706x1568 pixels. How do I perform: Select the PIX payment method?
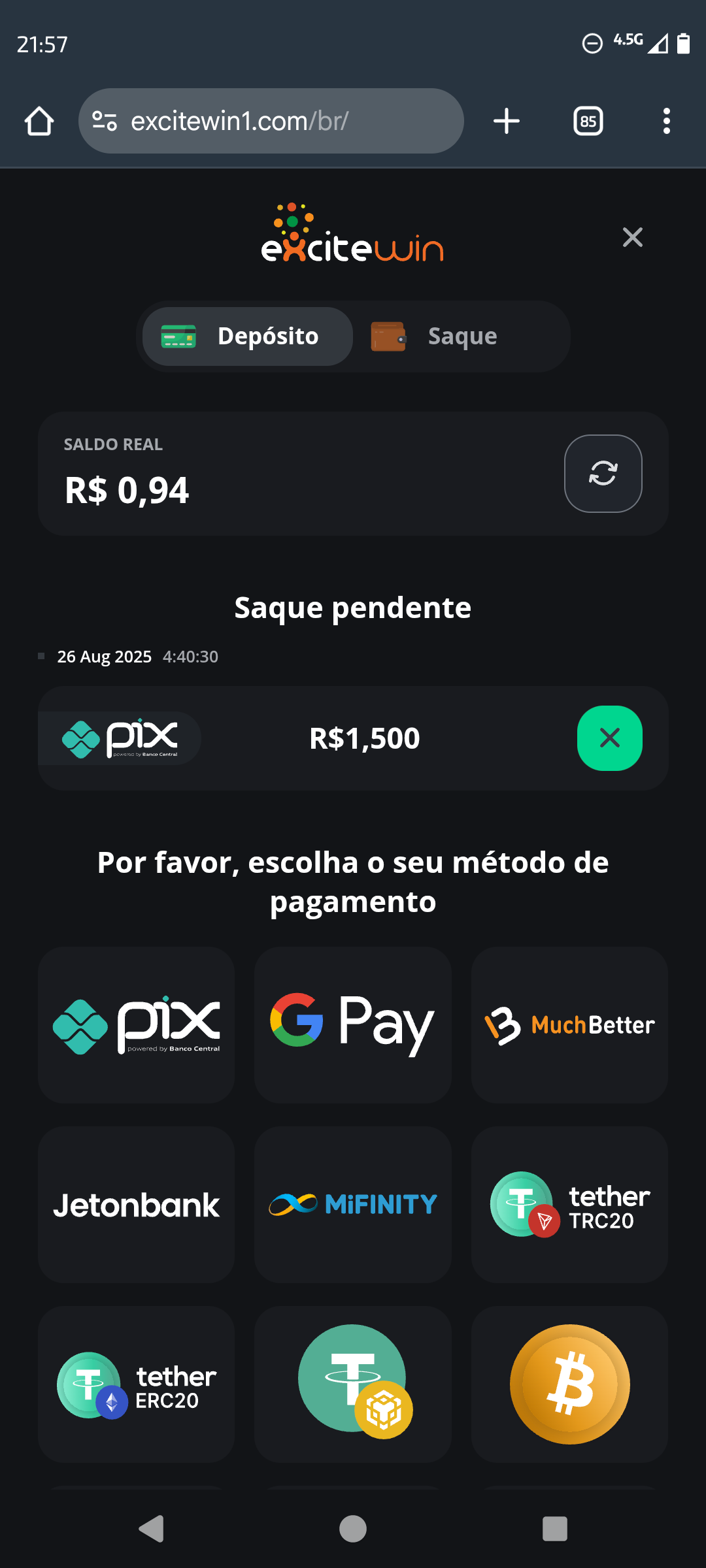(136, 1026)
